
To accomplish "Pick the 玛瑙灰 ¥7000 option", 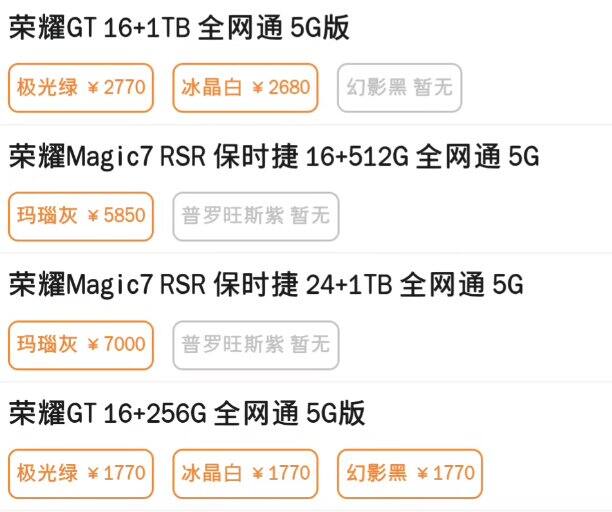I will (x=81, y=344).
